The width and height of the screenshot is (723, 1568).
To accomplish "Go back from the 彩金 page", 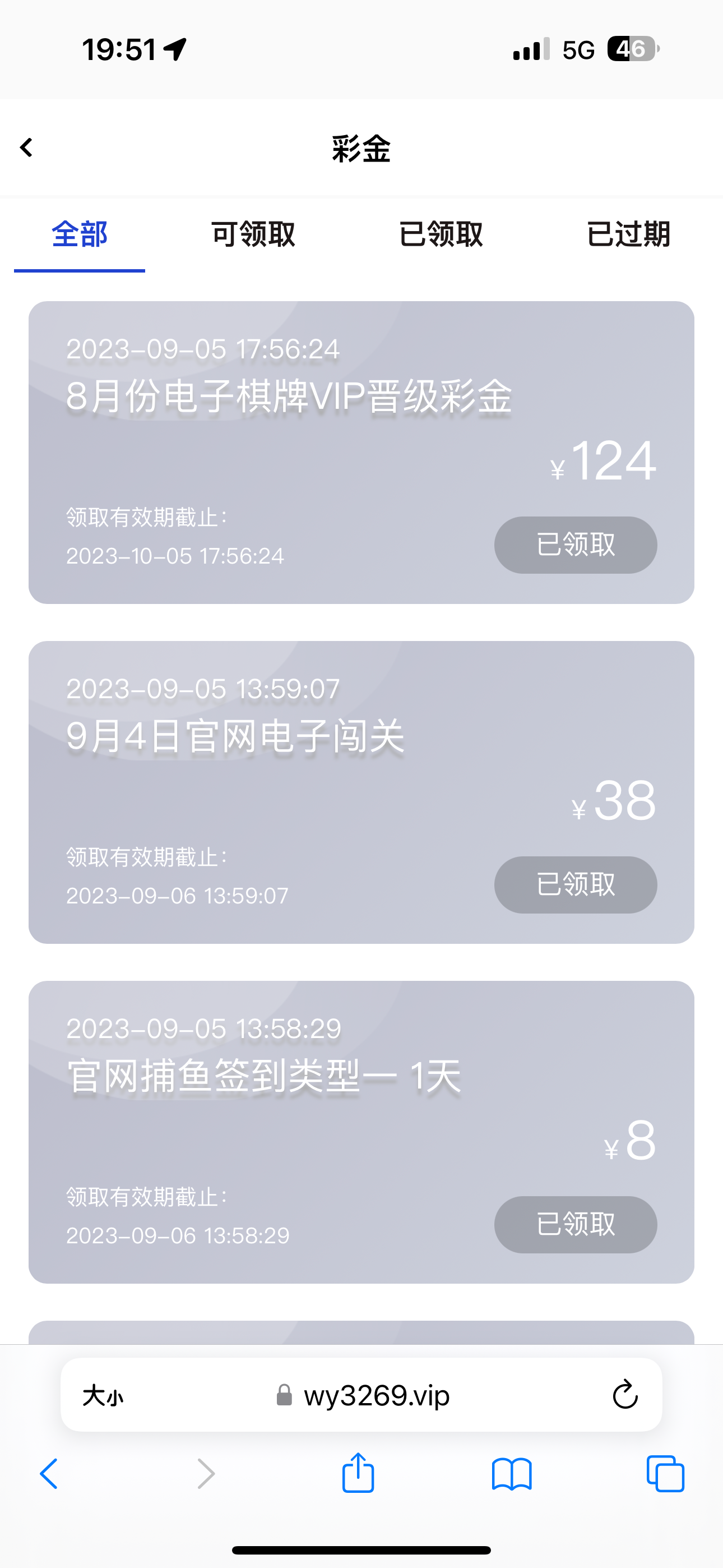I will 27,147.
